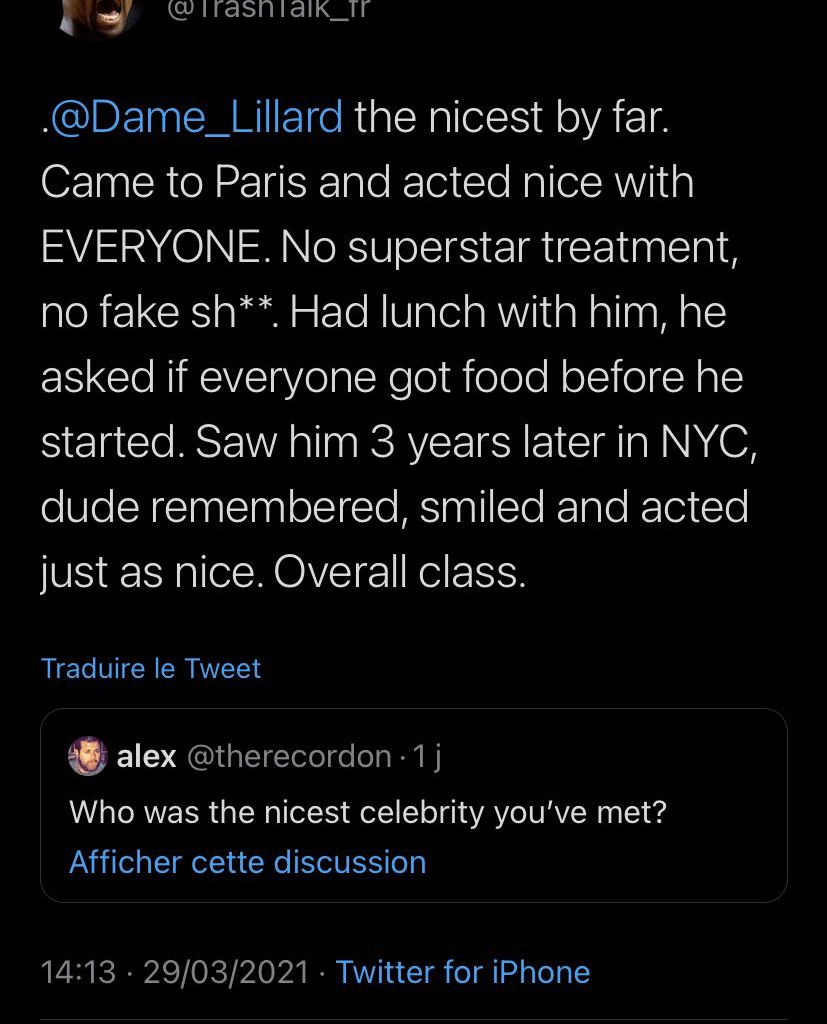Click inside the quoted tweet card border

click(413, 805)
